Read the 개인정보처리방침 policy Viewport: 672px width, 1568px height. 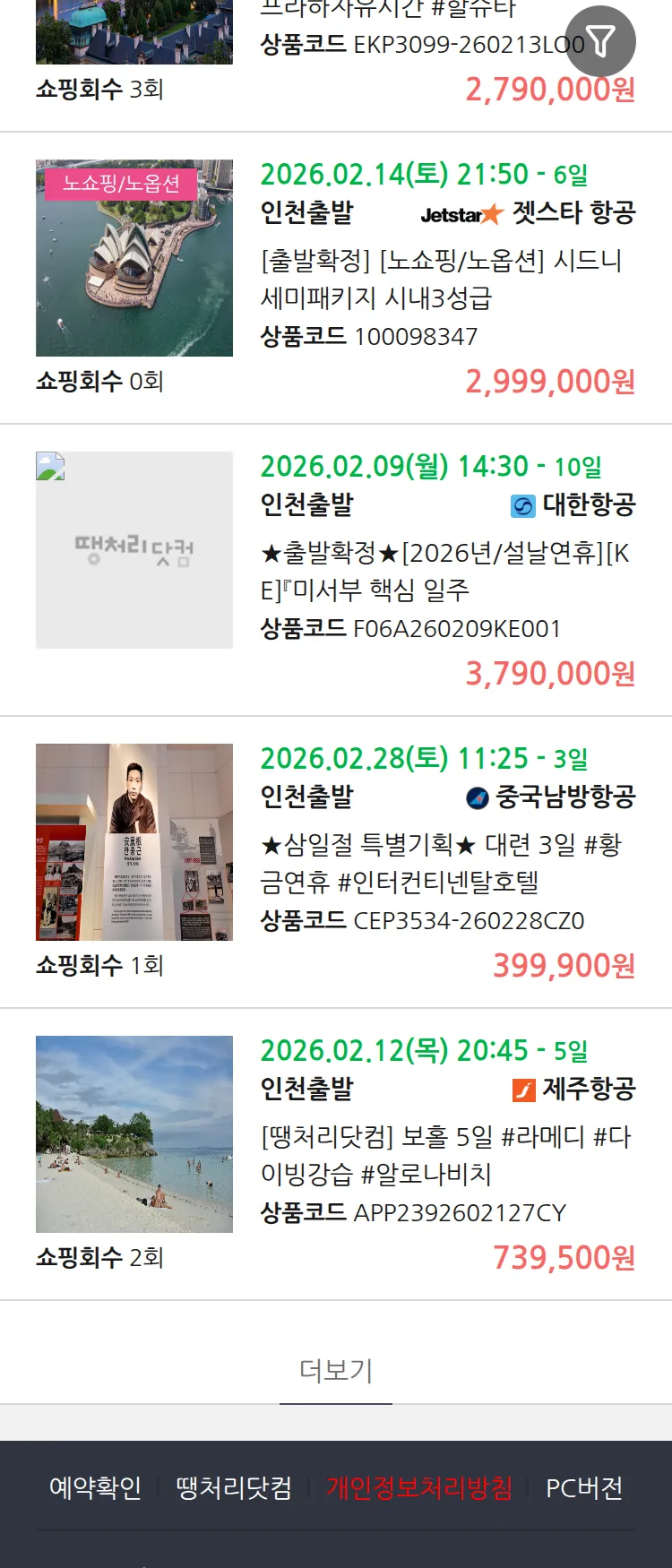point(419,1488)
